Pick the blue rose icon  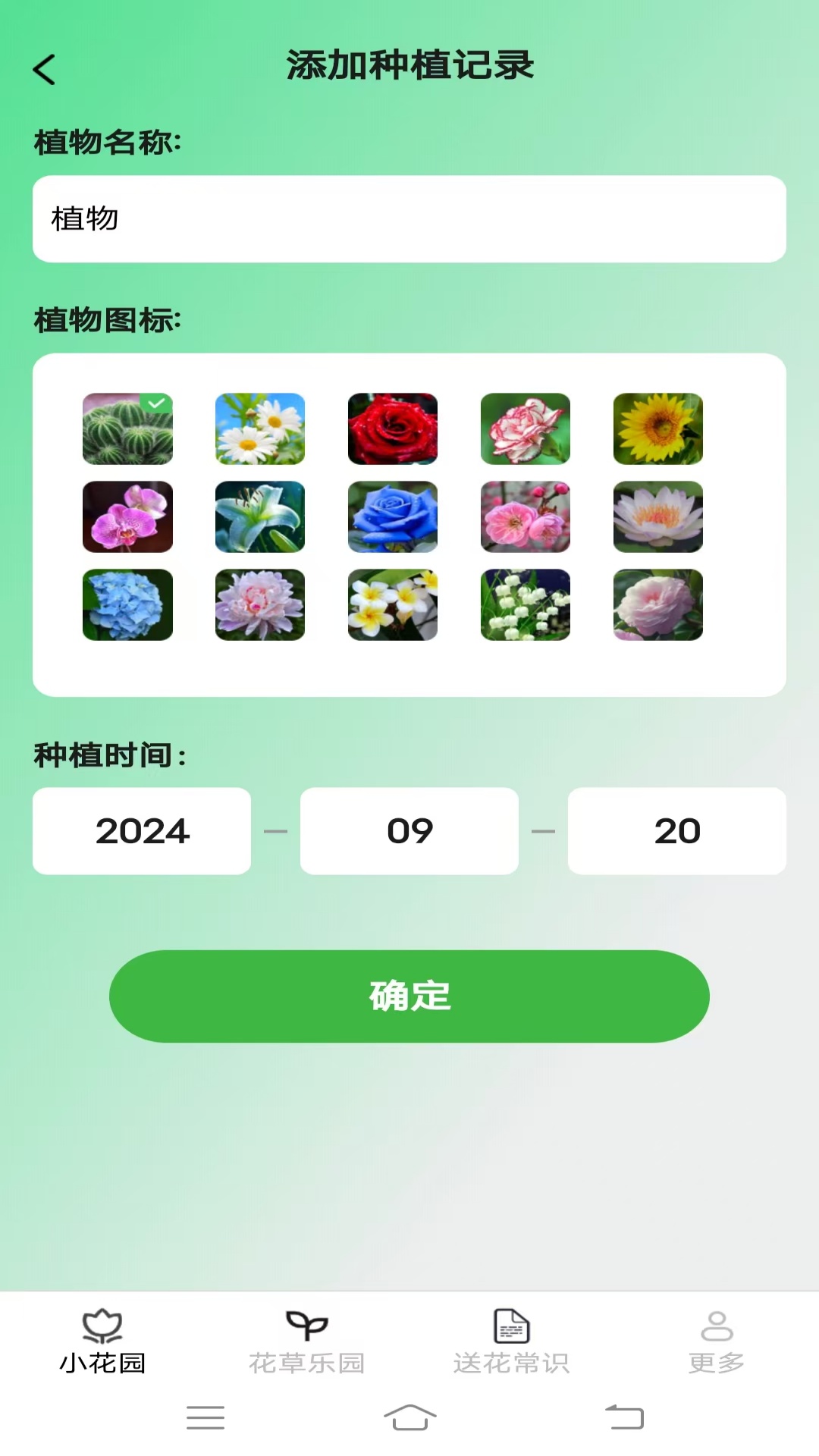click(392, 516)
